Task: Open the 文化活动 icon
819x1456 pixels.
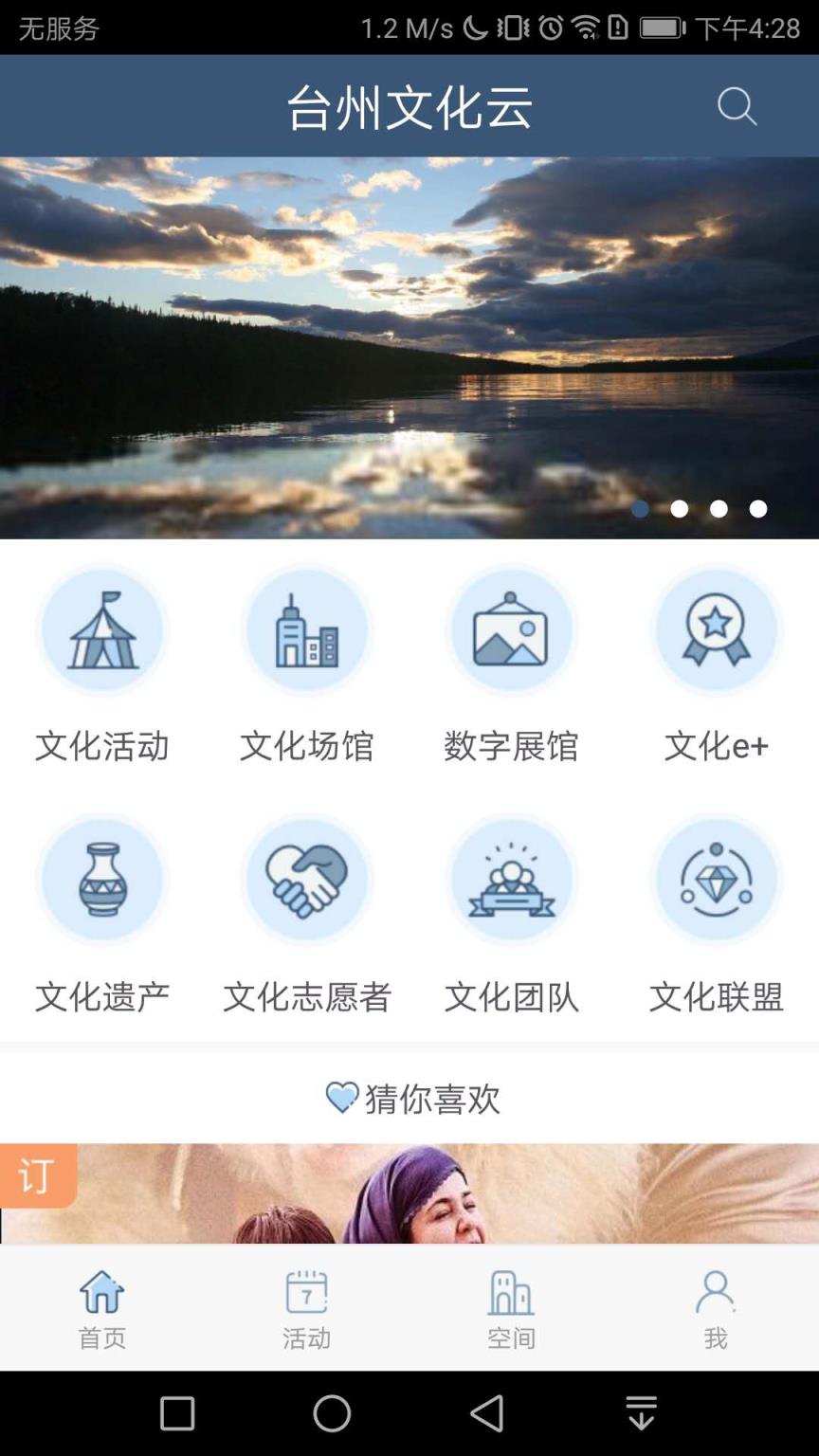Action: point(102,628)
